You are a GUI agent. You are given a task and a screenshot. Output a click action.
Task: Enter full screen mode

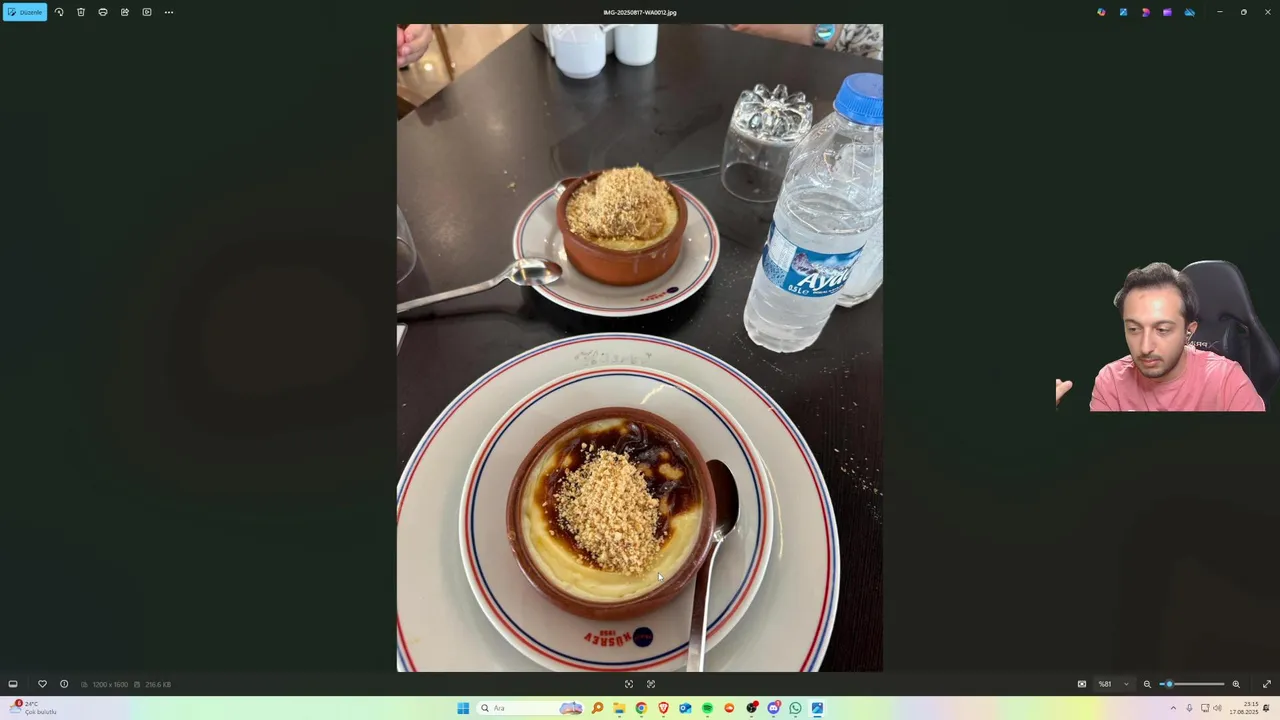[x=1267, y=684]
